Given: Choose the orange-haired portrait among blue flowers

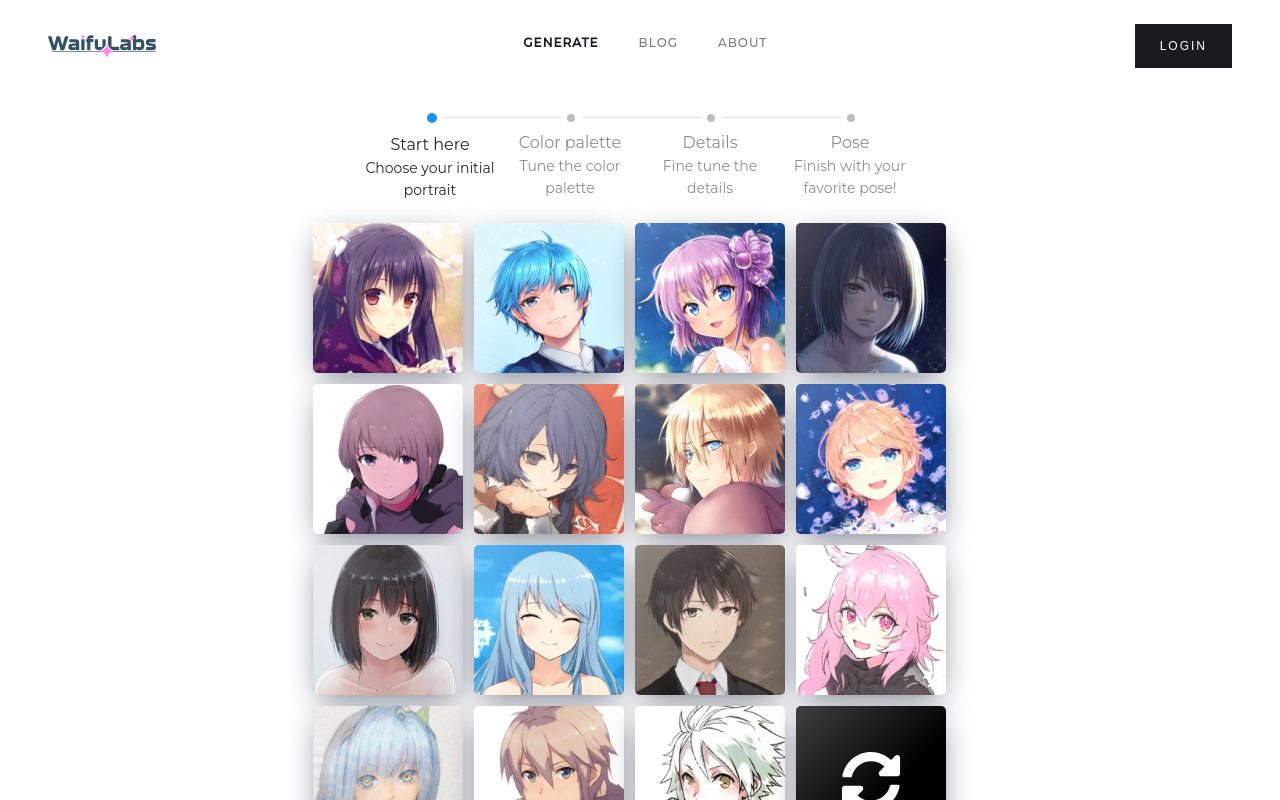Looking at the screenshot, I should pos(871,459).
